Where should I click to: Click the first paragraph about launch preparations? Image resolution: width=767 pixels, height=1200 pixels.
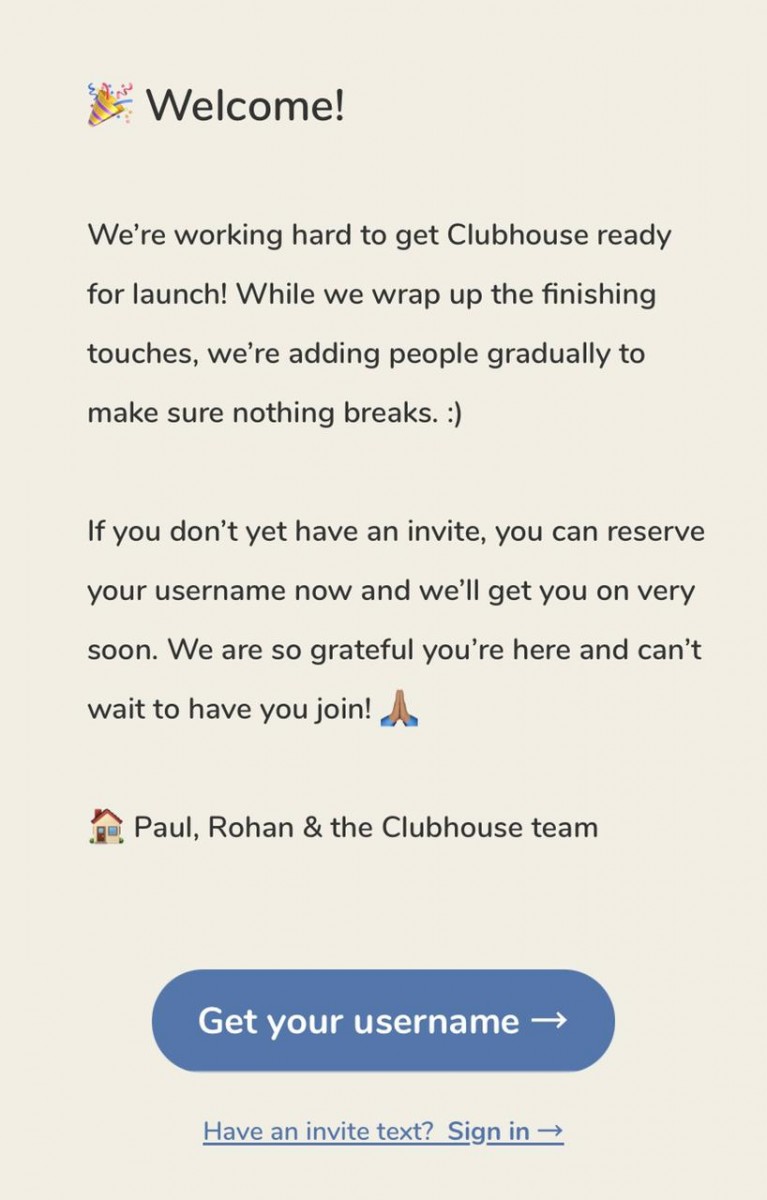tap(380, 323)
